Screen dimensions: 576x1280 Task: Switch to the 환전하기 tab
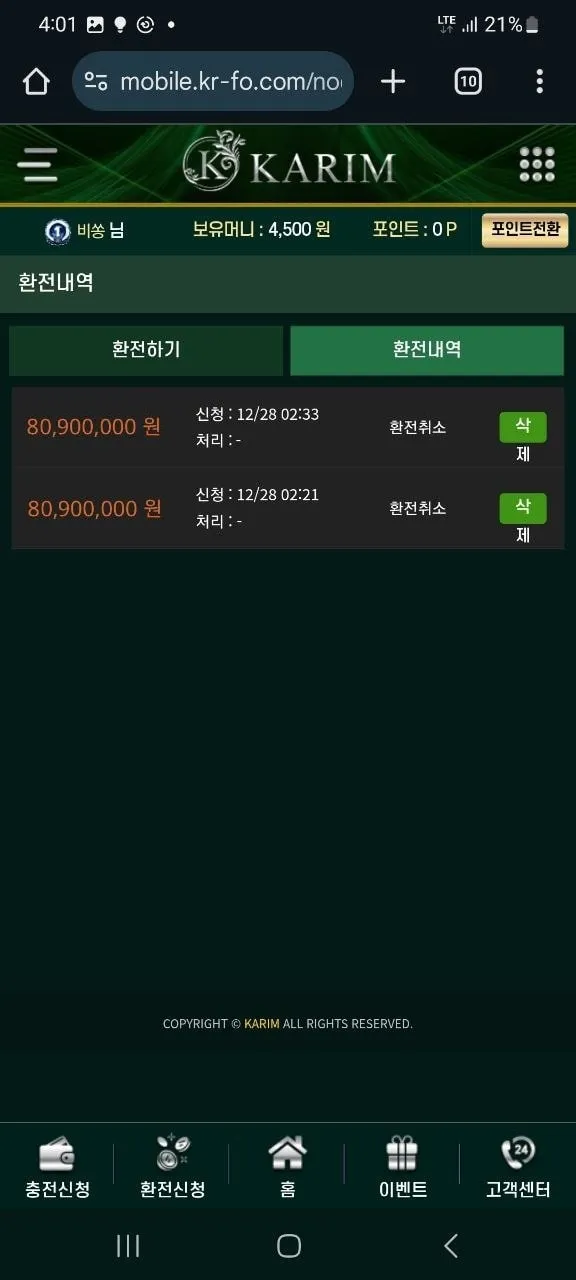(x=146, y=350)
